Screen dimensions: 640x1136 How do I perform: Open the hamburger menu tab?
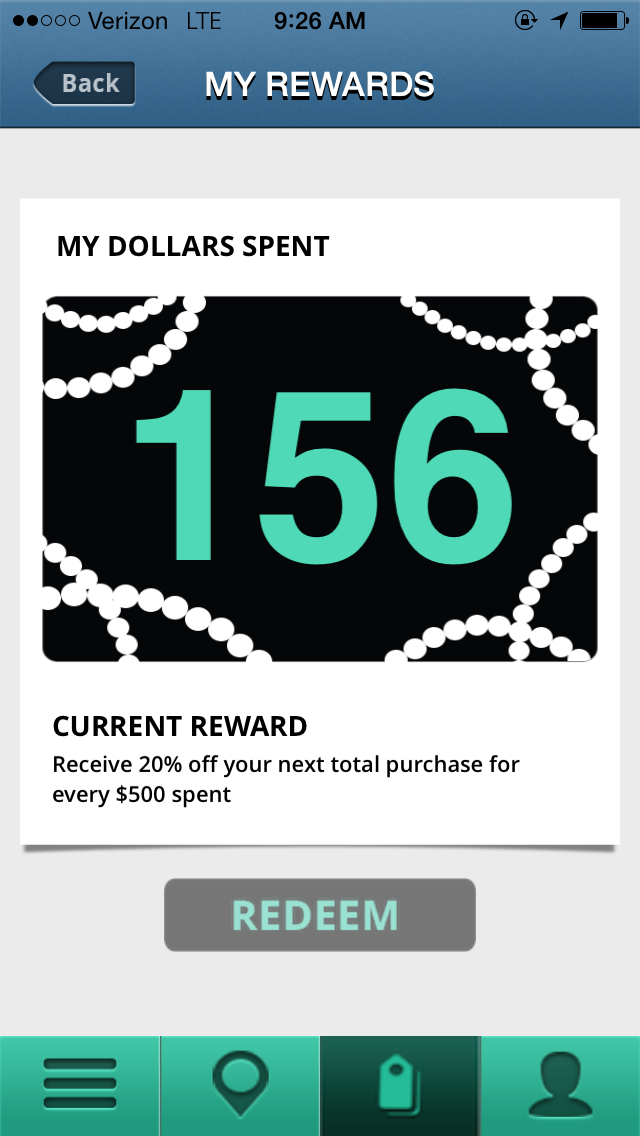click(80, 1086)
